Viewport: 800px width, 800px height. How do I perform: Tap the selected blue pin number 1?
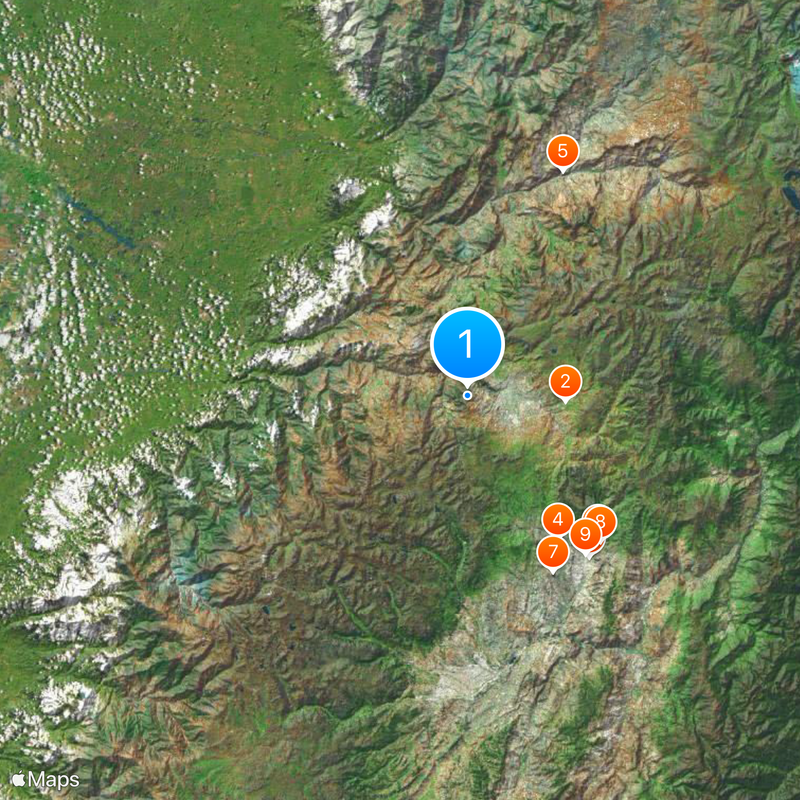pyautogui.click(x=467, y=345)
